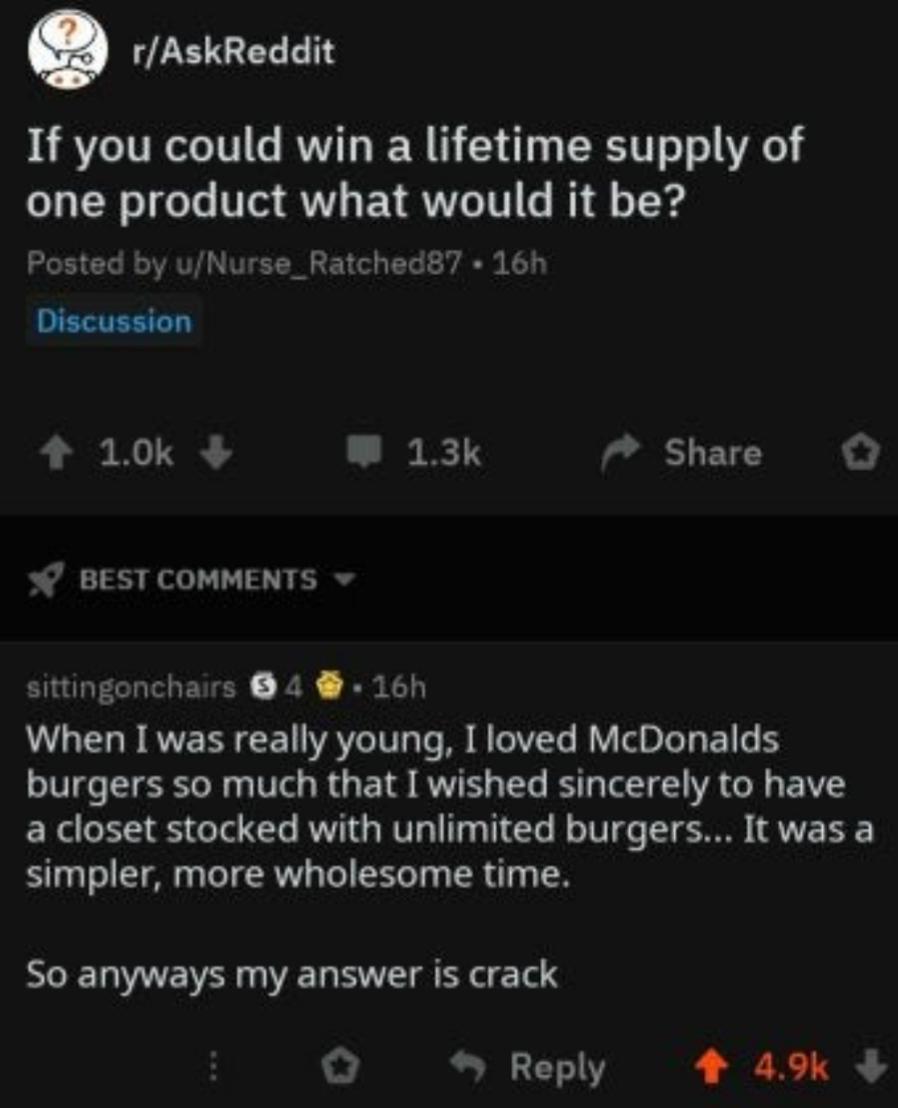Viewport: 898px width, 1108px height.
Task: Upvote the sittingonchairs comment
Action: pos(711,1066)
